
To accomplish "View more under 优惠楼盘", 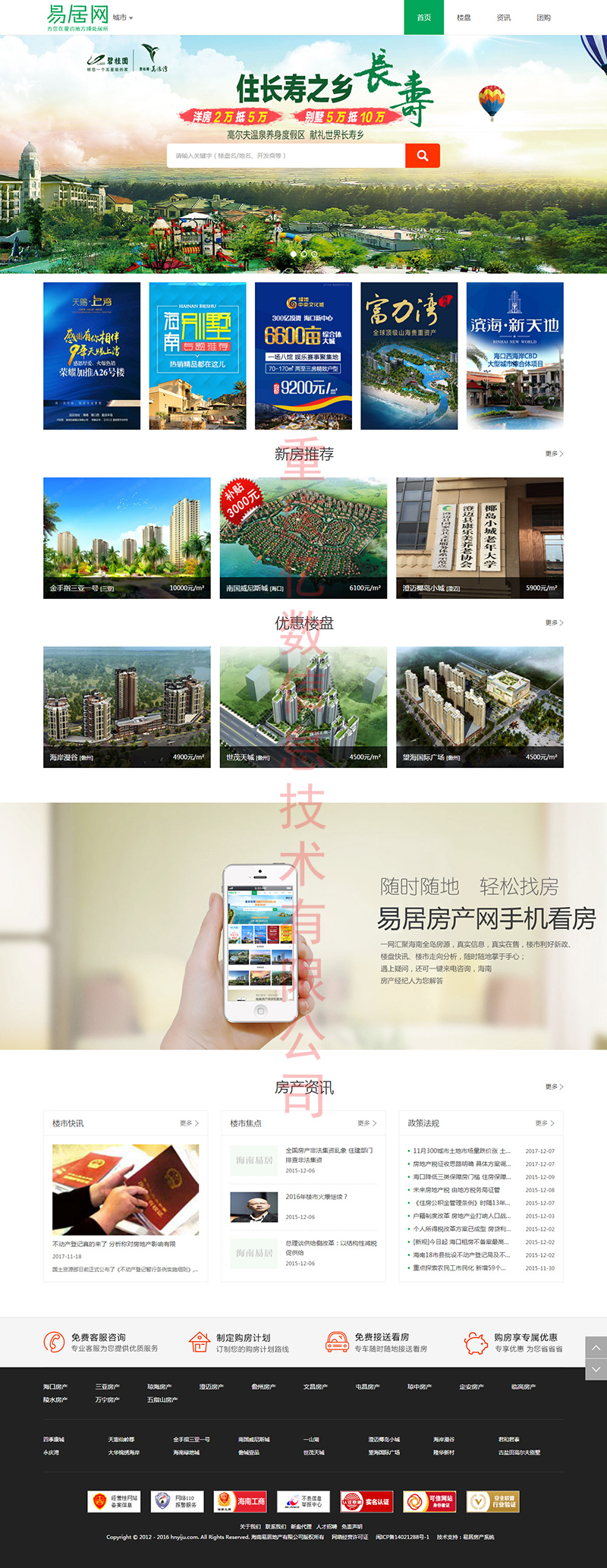I will click(554, 622).
